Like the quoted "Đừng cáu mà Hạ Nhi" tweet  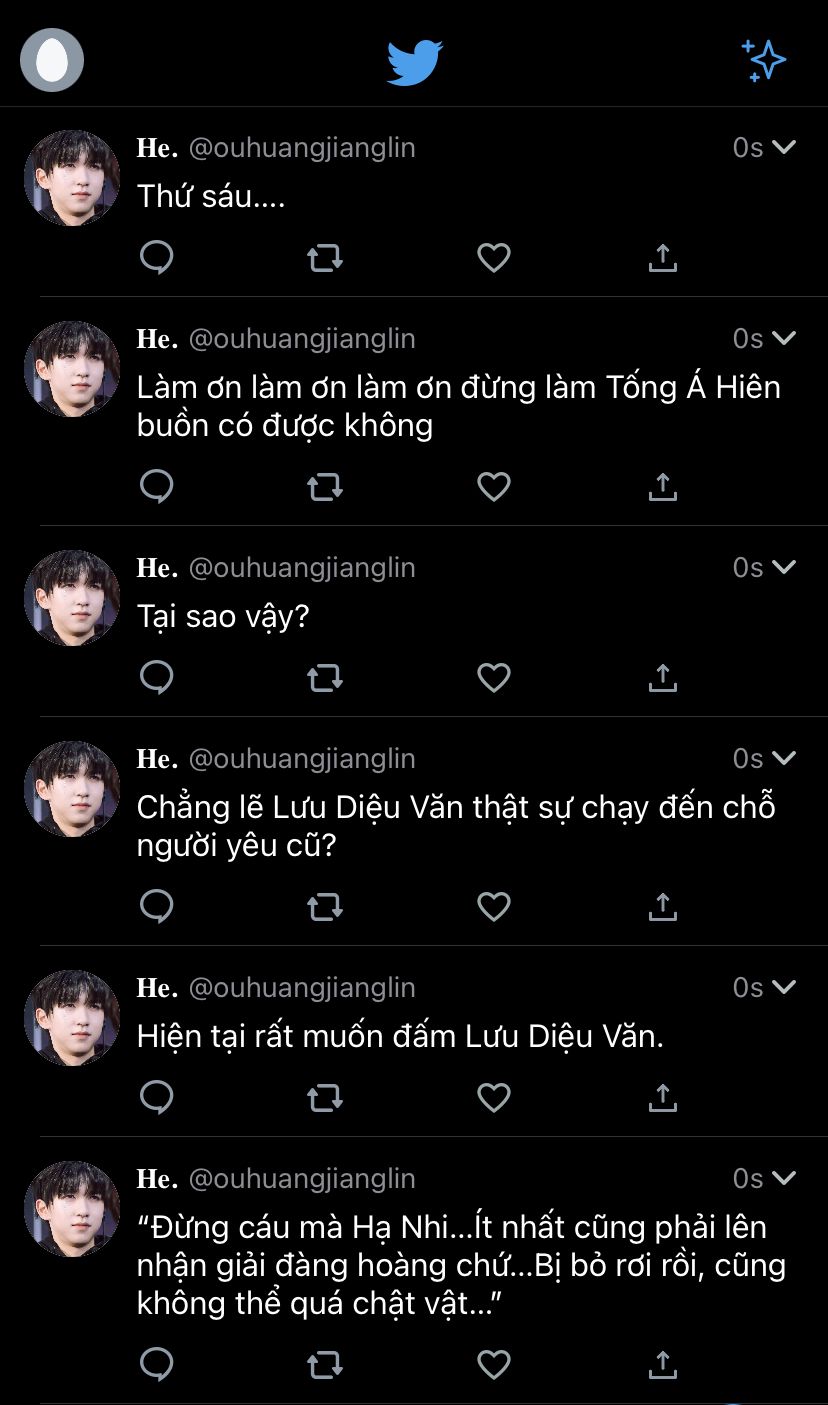point(494,1364)
